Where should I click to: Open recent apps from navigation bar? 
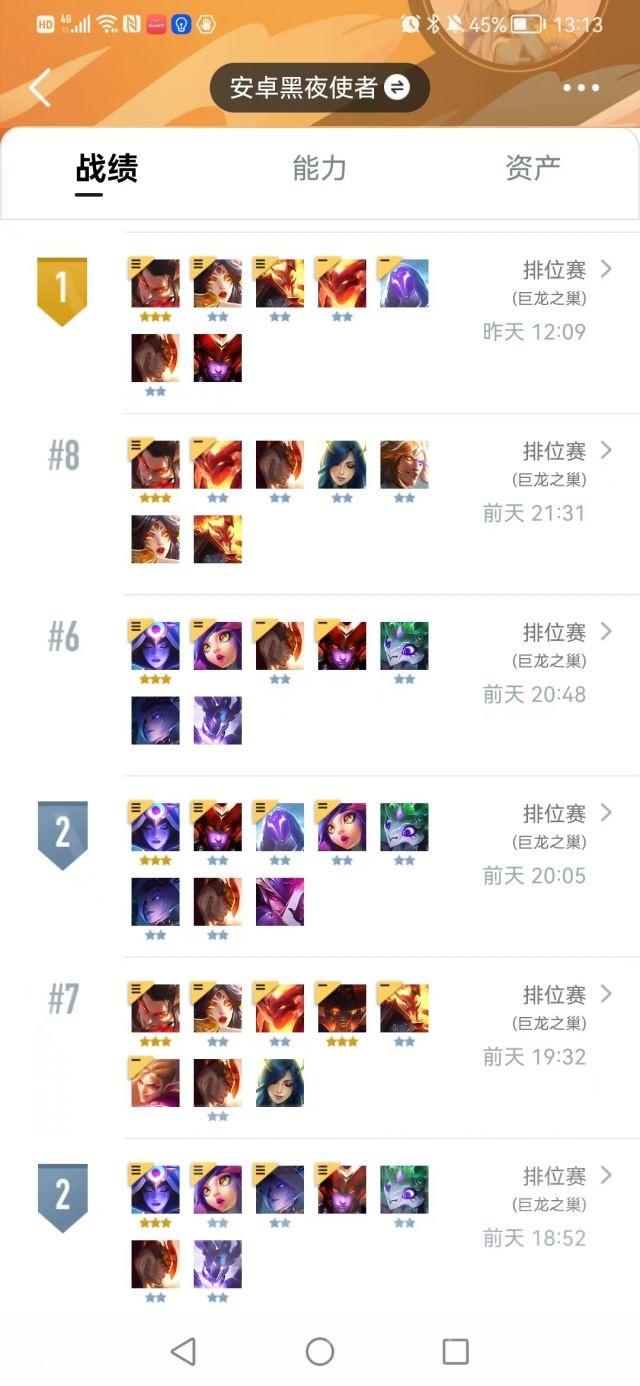(455, 1352)
